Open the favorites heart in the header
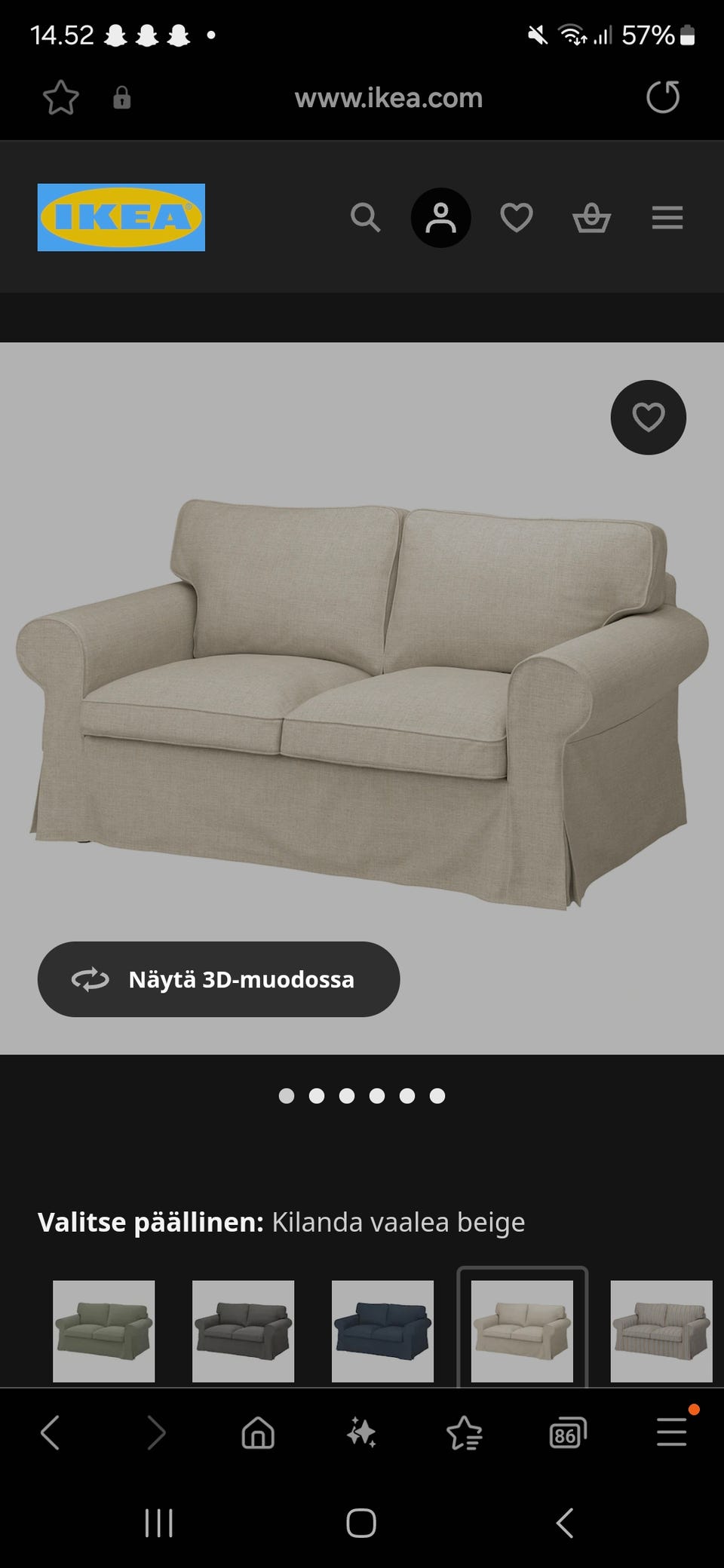724x1568 pixels. pos(517,218)
